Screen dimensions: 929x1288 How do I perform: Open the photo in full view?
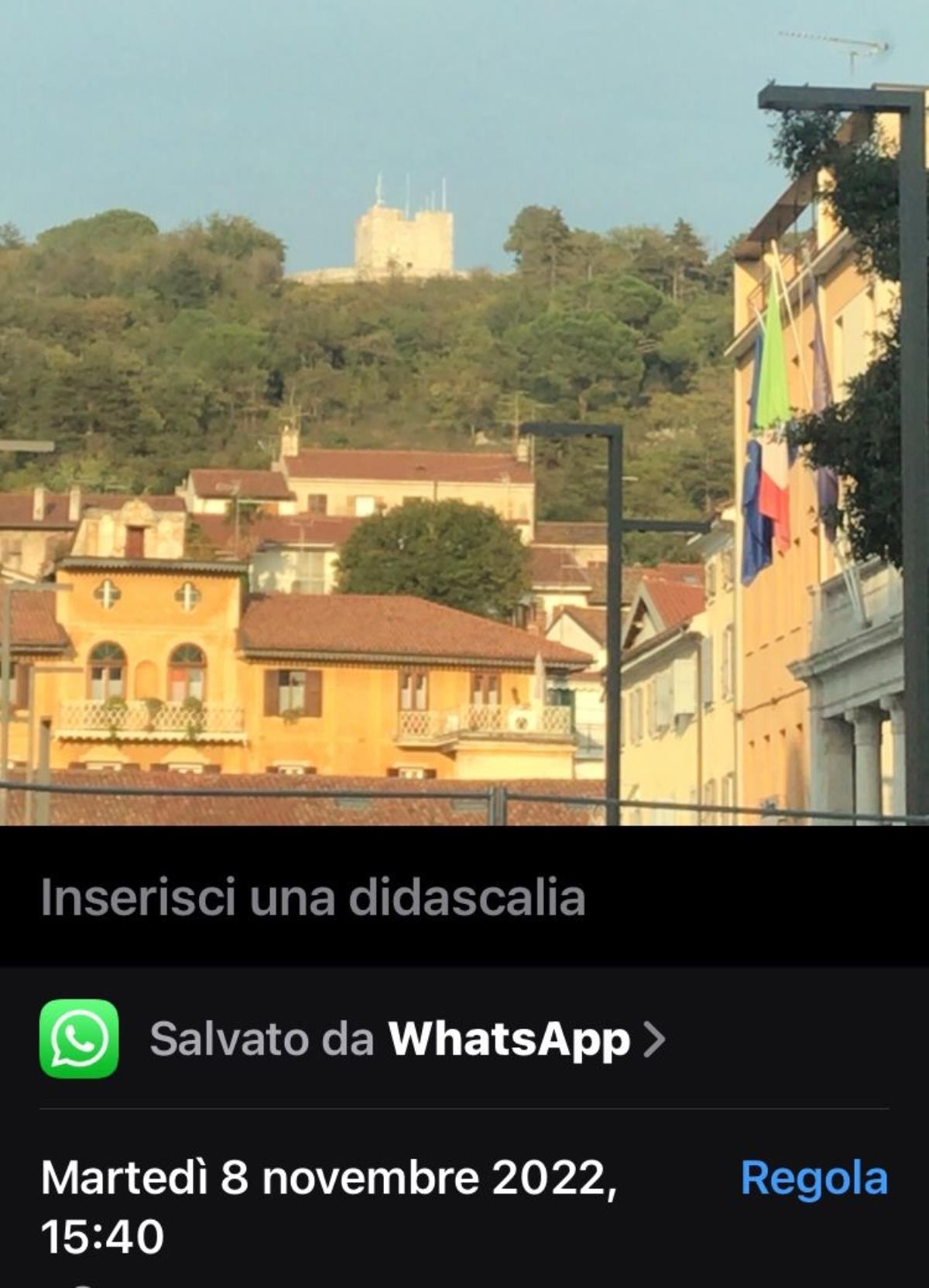pyautogui.click(x=464, y=412)
